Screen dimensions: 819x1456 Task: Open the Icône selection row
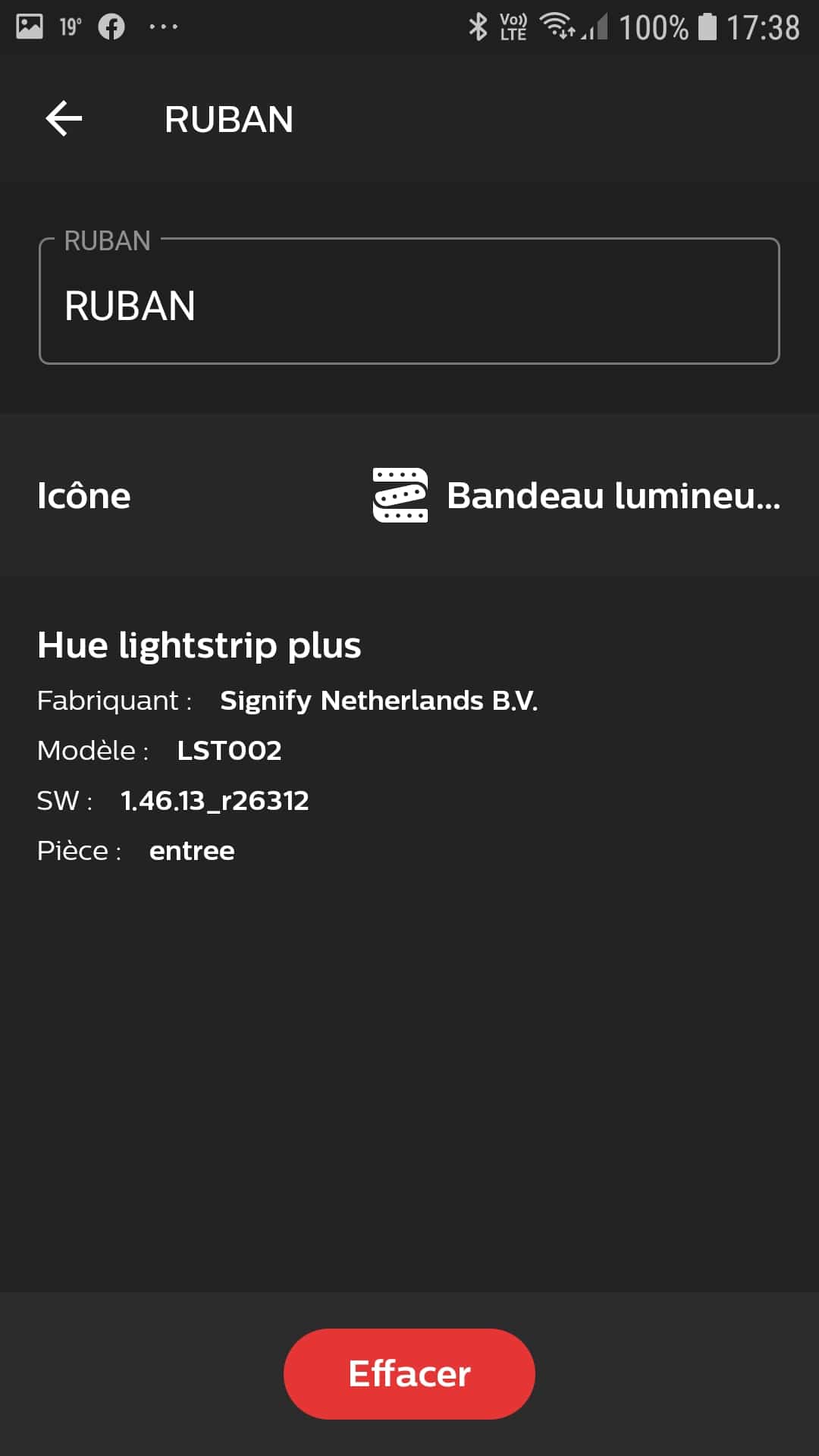409,495
